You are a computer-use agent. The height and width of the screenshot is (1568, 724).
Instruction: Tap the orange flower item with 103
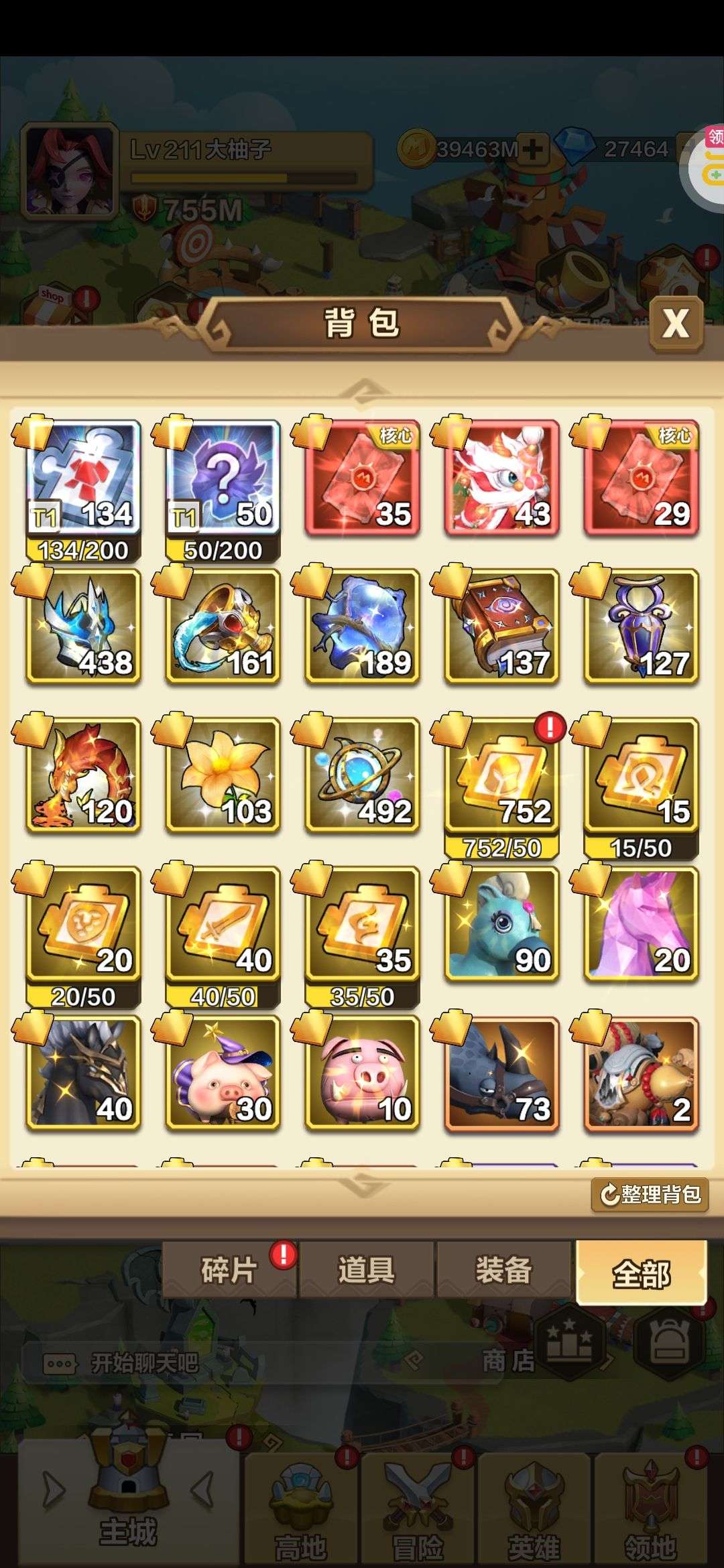(x=223, y=775)
